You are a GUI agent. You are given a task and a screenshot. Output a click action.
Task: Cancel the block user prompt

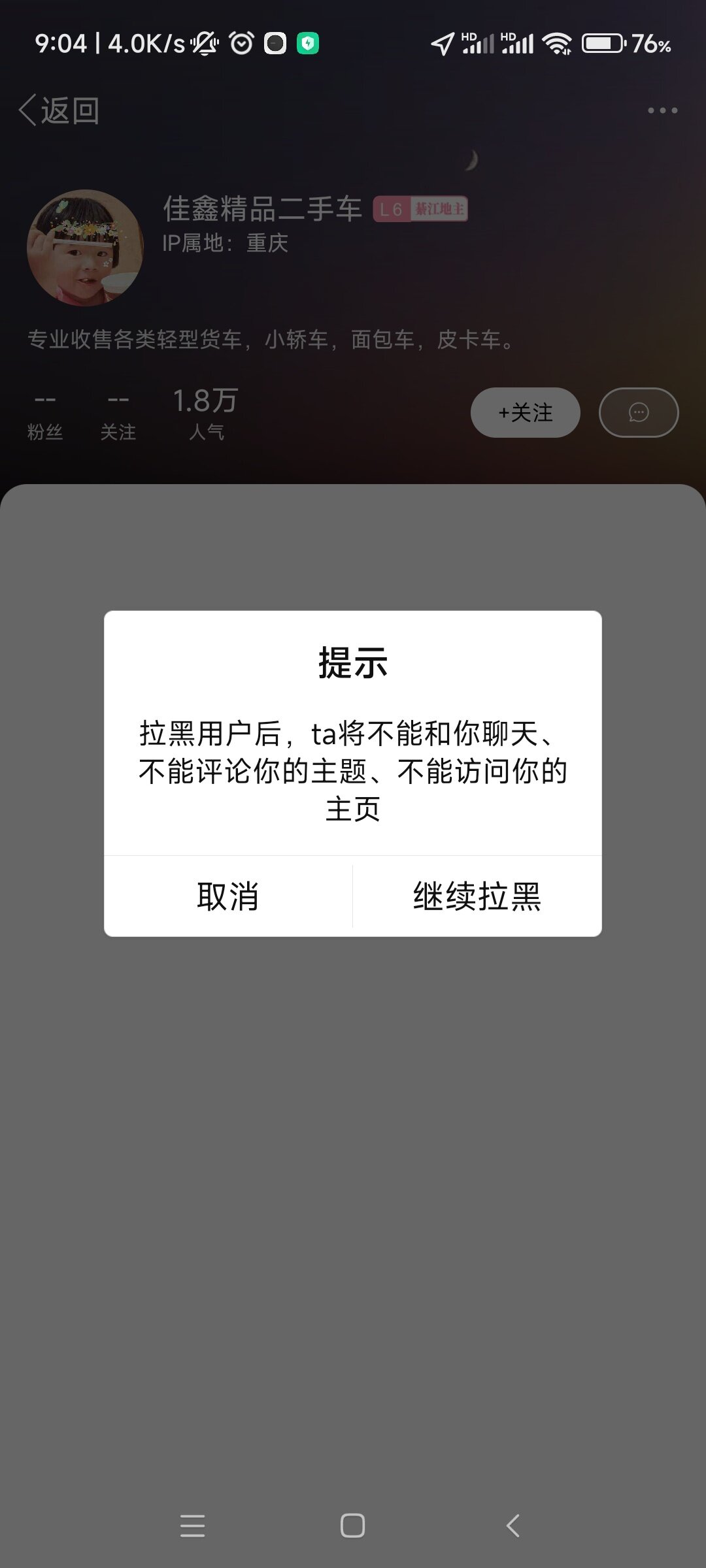tap(227, 896)
